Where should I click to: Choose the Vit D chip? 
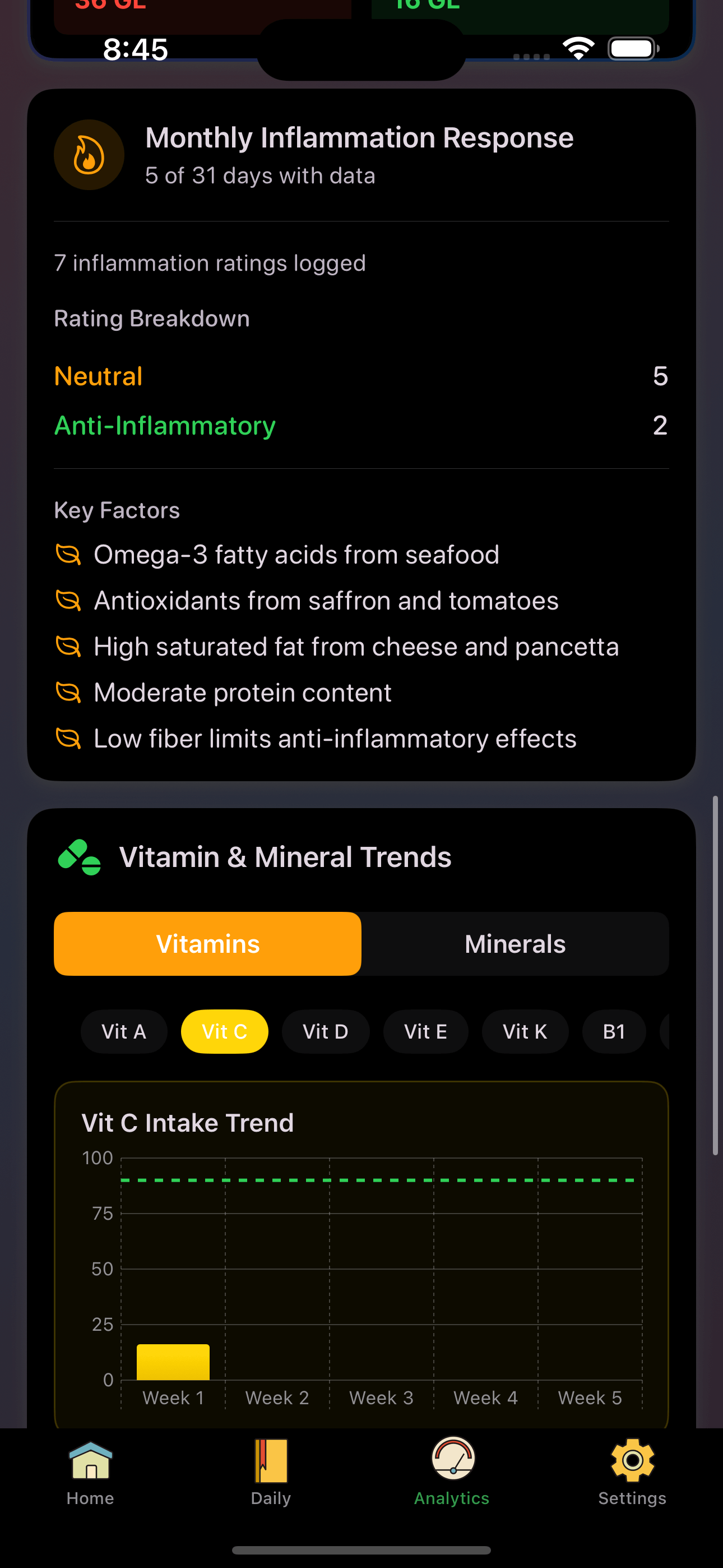(x=326, y=1032)
